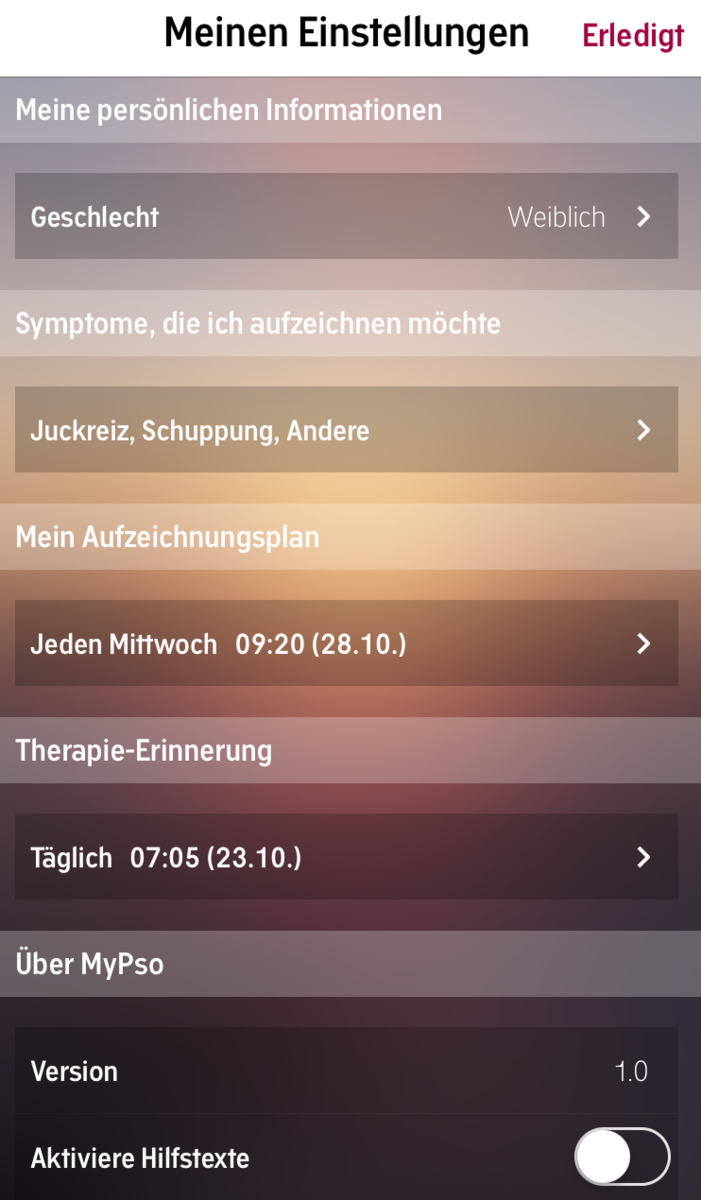Screen dimensions: 701x1200
Task: Enable the Aktiviere Hilfstexte switch
Action: [x=622, y=1159]
